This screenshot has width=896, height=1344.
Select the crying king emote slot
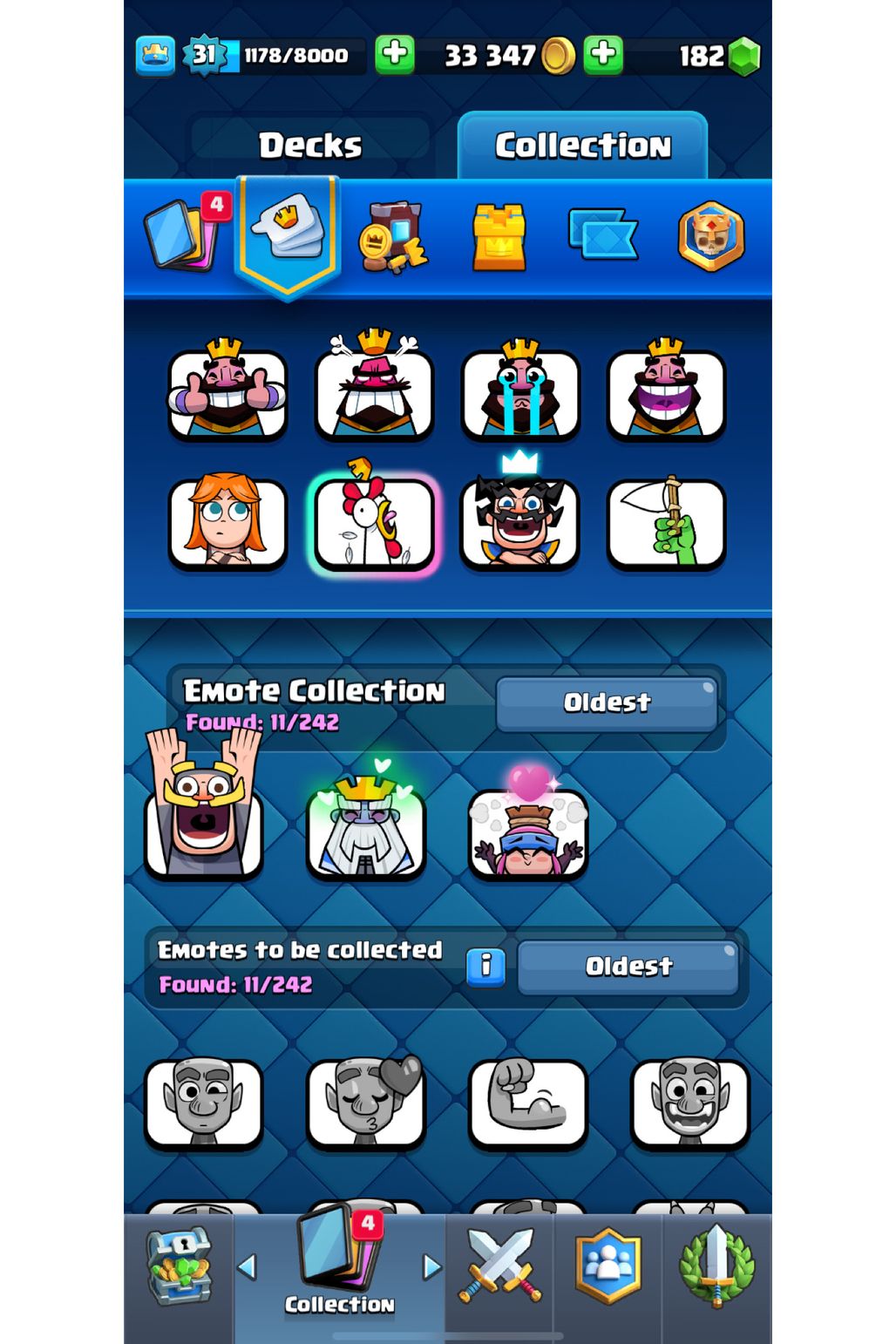[520, 391]
